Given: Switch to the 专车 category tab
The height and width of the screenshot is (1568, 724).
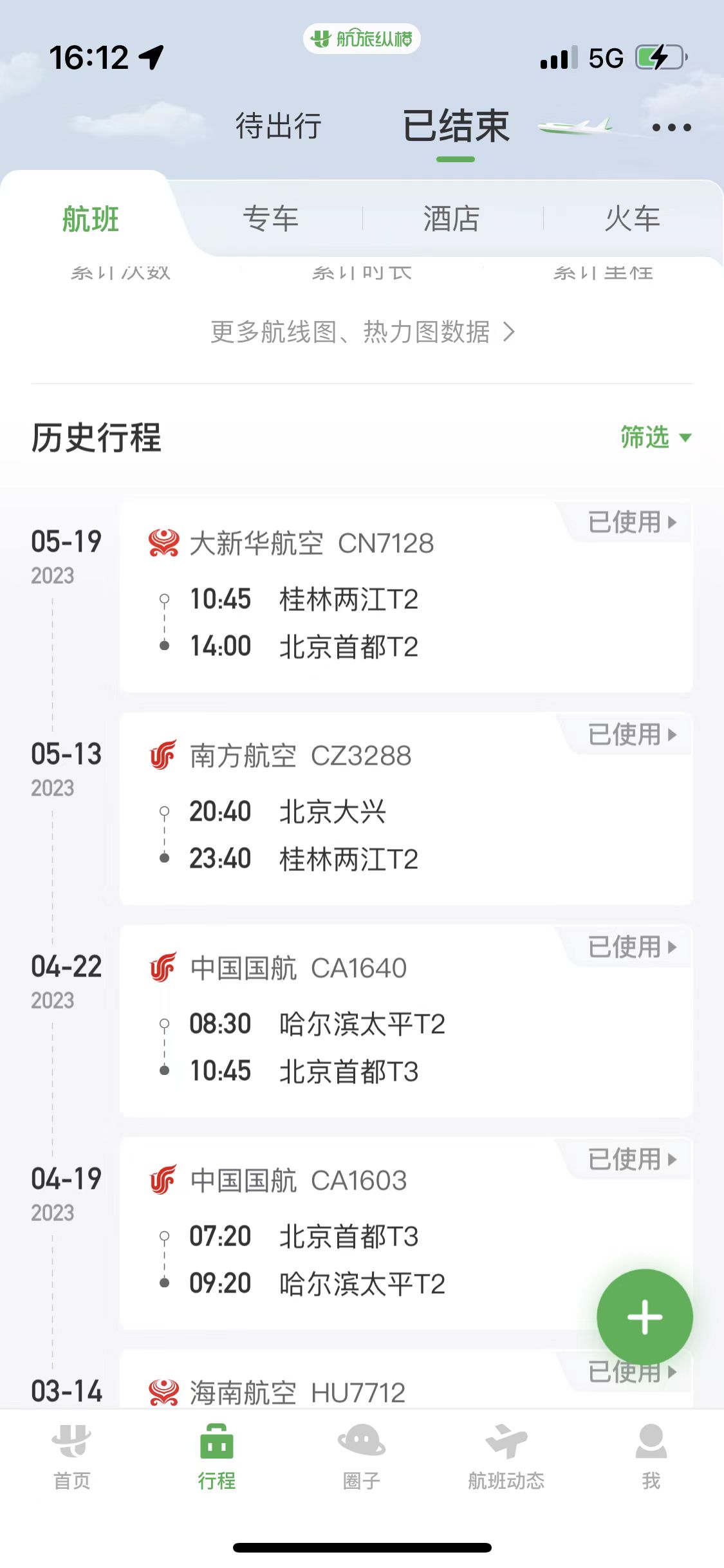Looking at the screenshot, I should (x=270, y=219).
